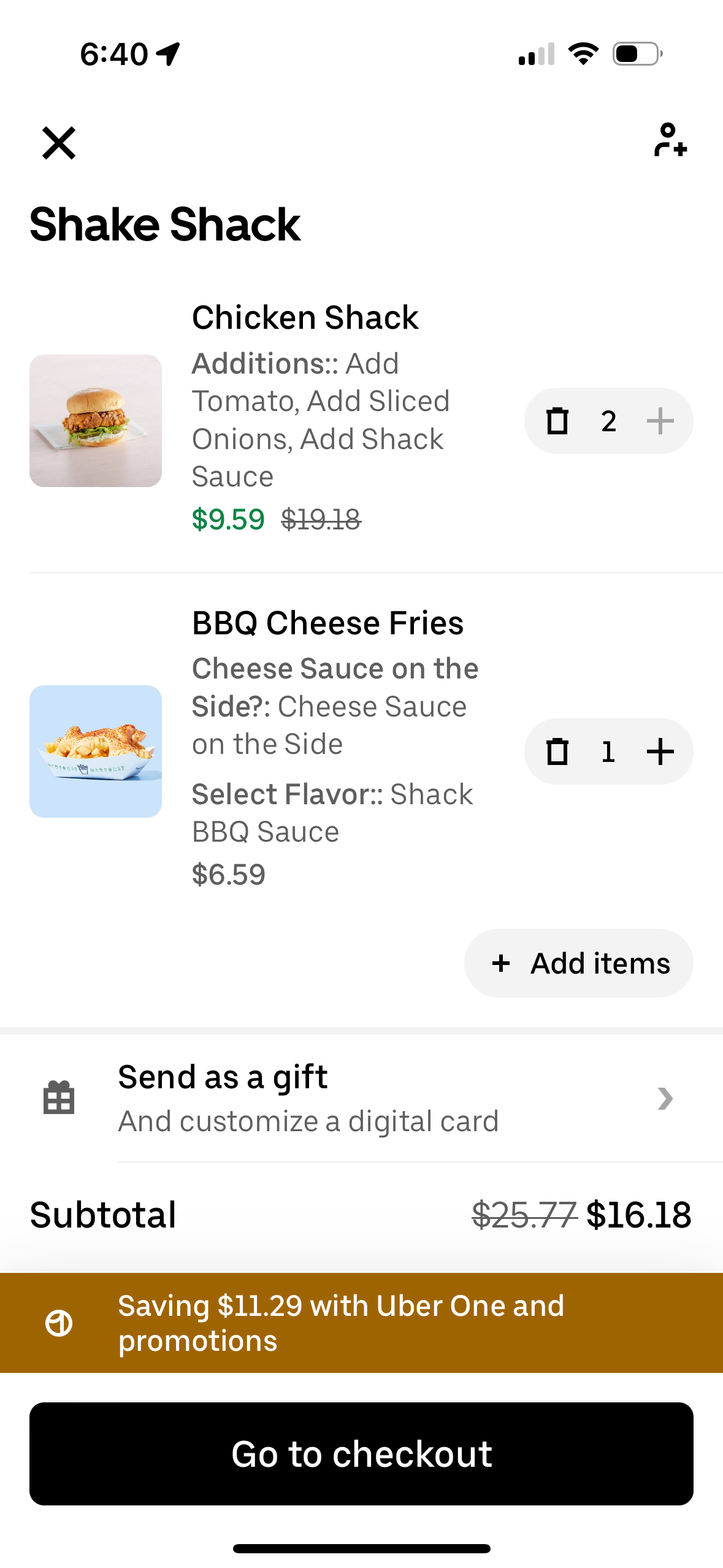Screen dimensions: 723x1568
Task: Click the trash icon for BBQ Cheese Fries
Action: pyautogui.click(x=557, y=751)
